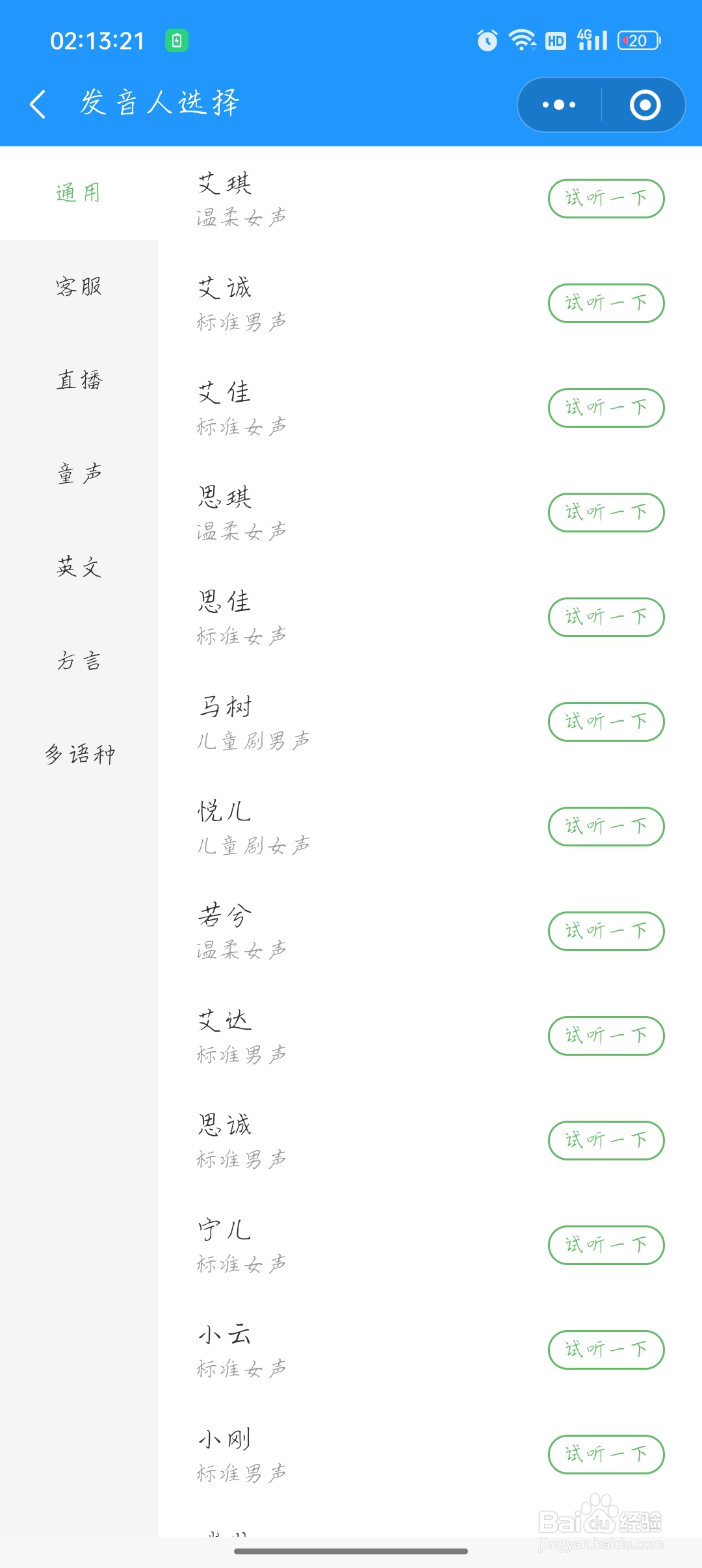Choose 艾达 标准男声 as speaker
Screen dimensions: 702x1568
(x=351, y=1036)
